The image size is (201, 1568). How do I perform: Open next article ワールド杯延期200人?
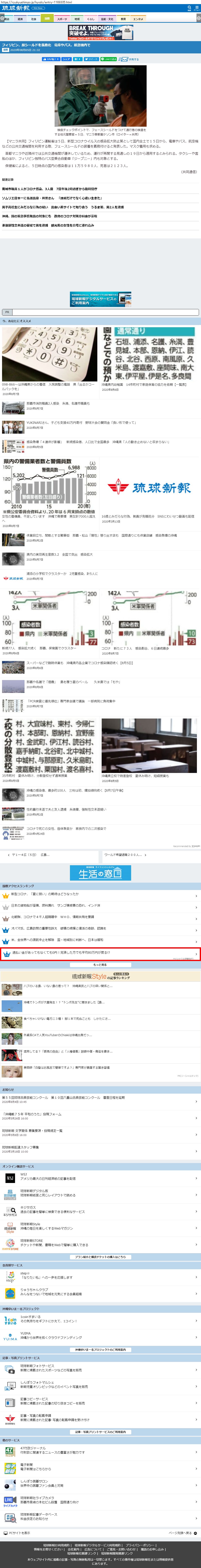coord(149,855)
